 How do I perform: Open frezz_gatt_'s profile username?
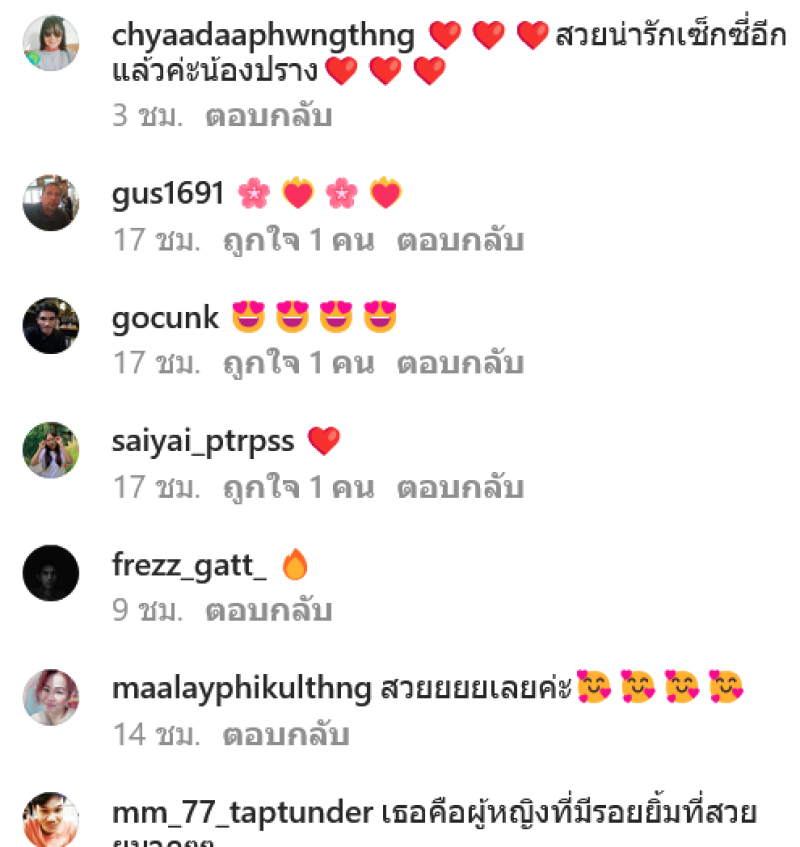[190, 566]
